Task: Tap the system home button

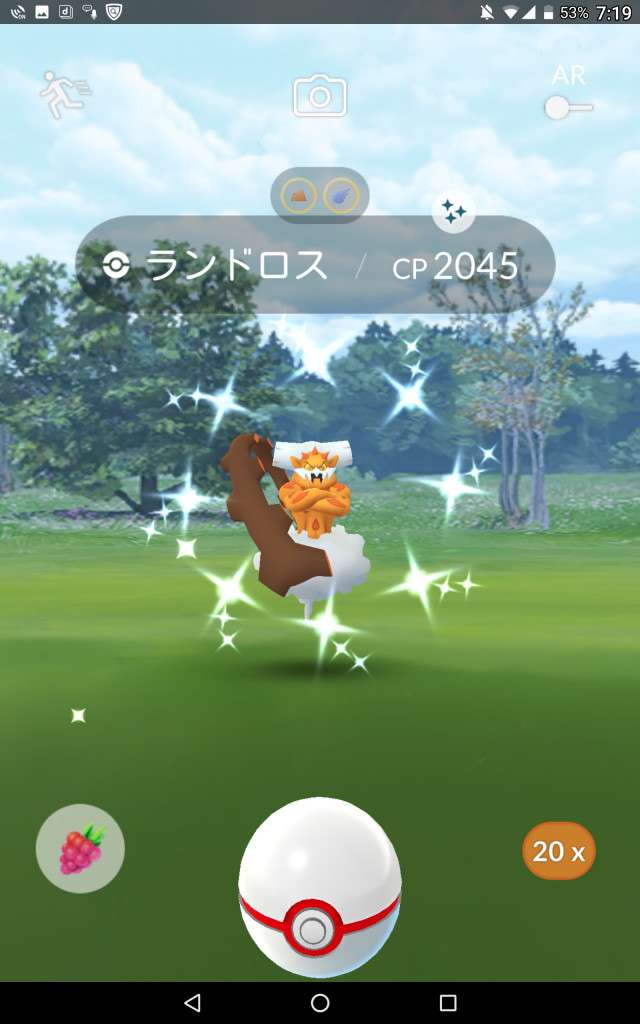Action: pos(320,1002)
